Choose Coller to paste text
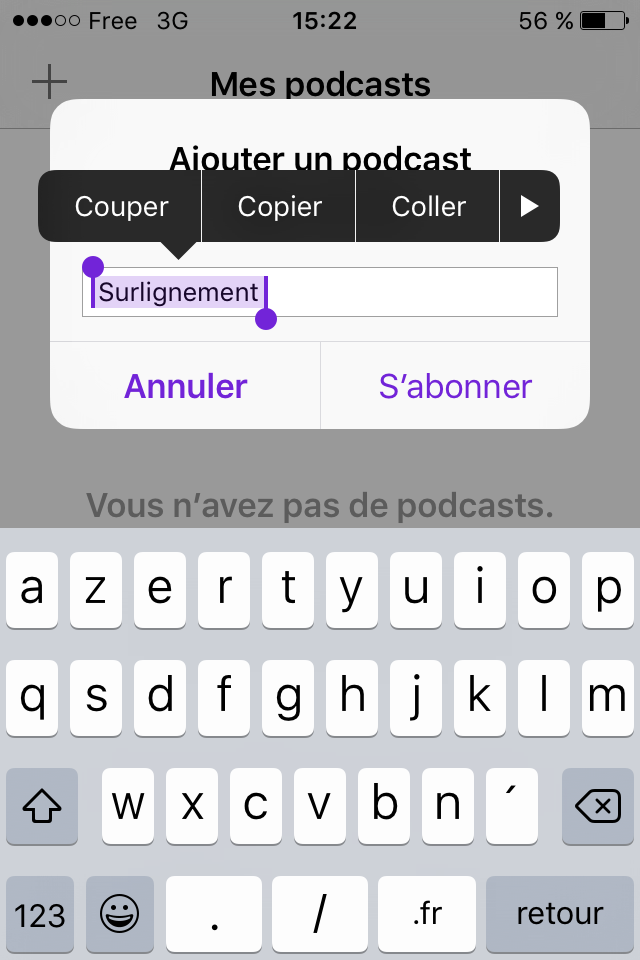This screenshot has width=640, height=960. coord(428,207)
